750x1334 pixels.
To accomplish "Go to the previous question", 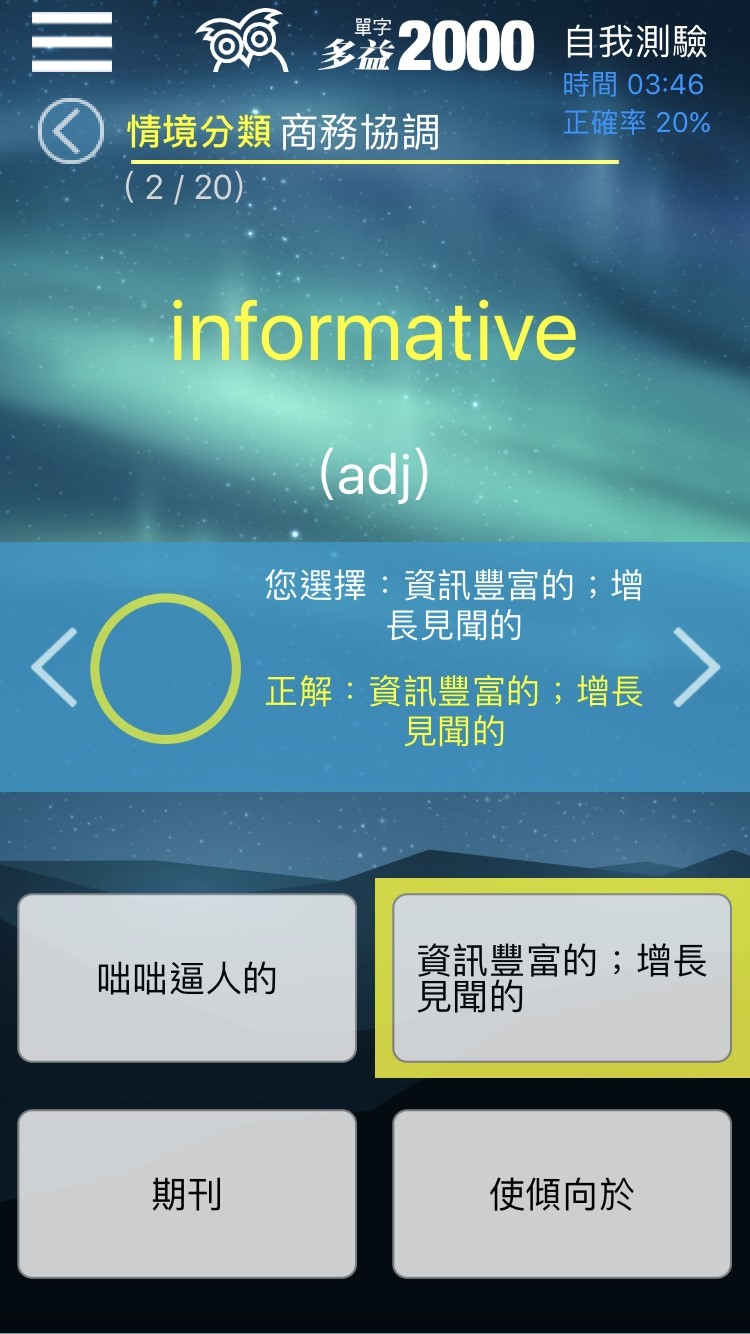I will click(x=53, y=667).
